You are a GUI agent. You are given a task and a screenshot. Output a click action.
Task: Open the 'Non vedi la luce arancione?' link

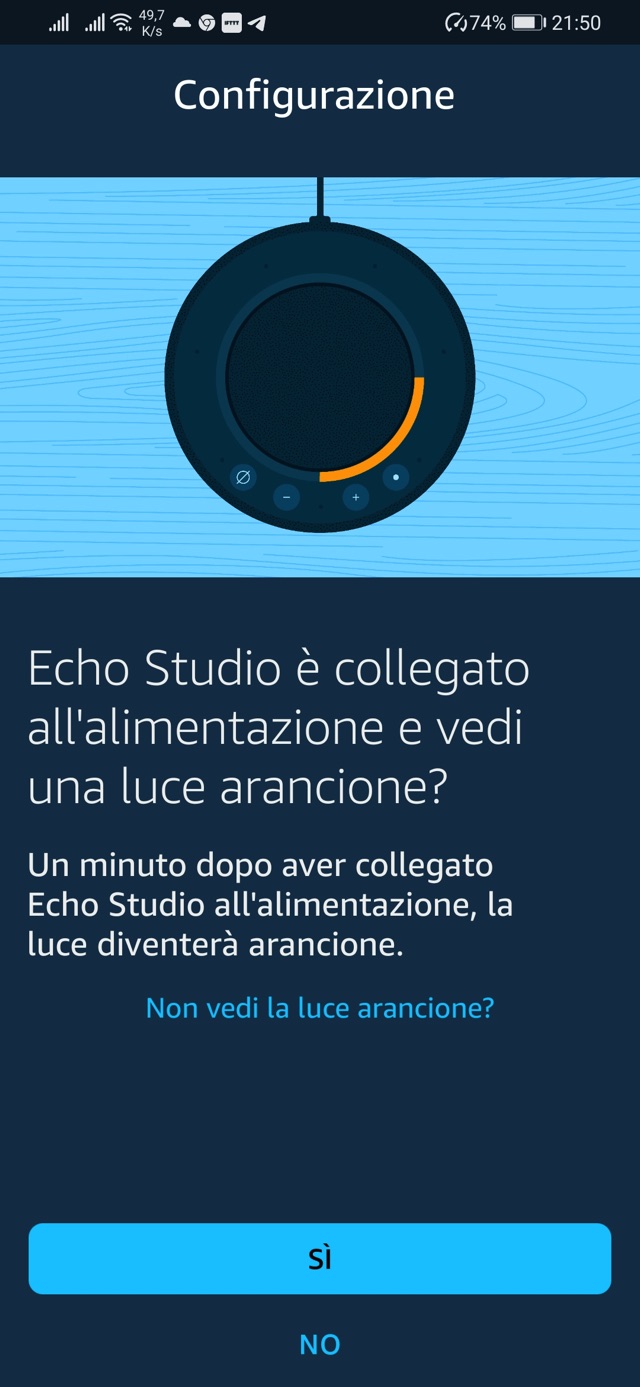pos(319,1007)
